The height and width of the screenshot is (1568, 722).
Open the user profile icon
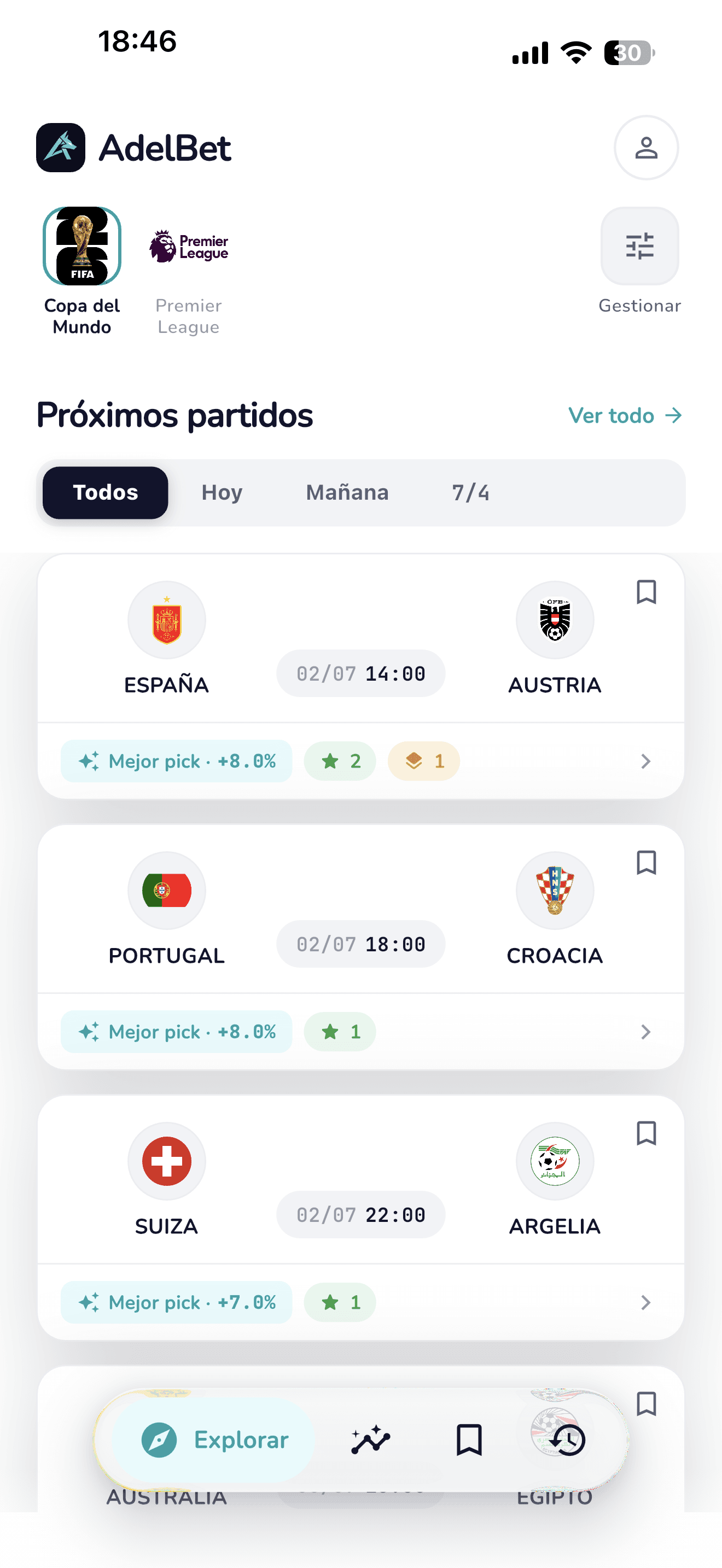pos(646,147)
